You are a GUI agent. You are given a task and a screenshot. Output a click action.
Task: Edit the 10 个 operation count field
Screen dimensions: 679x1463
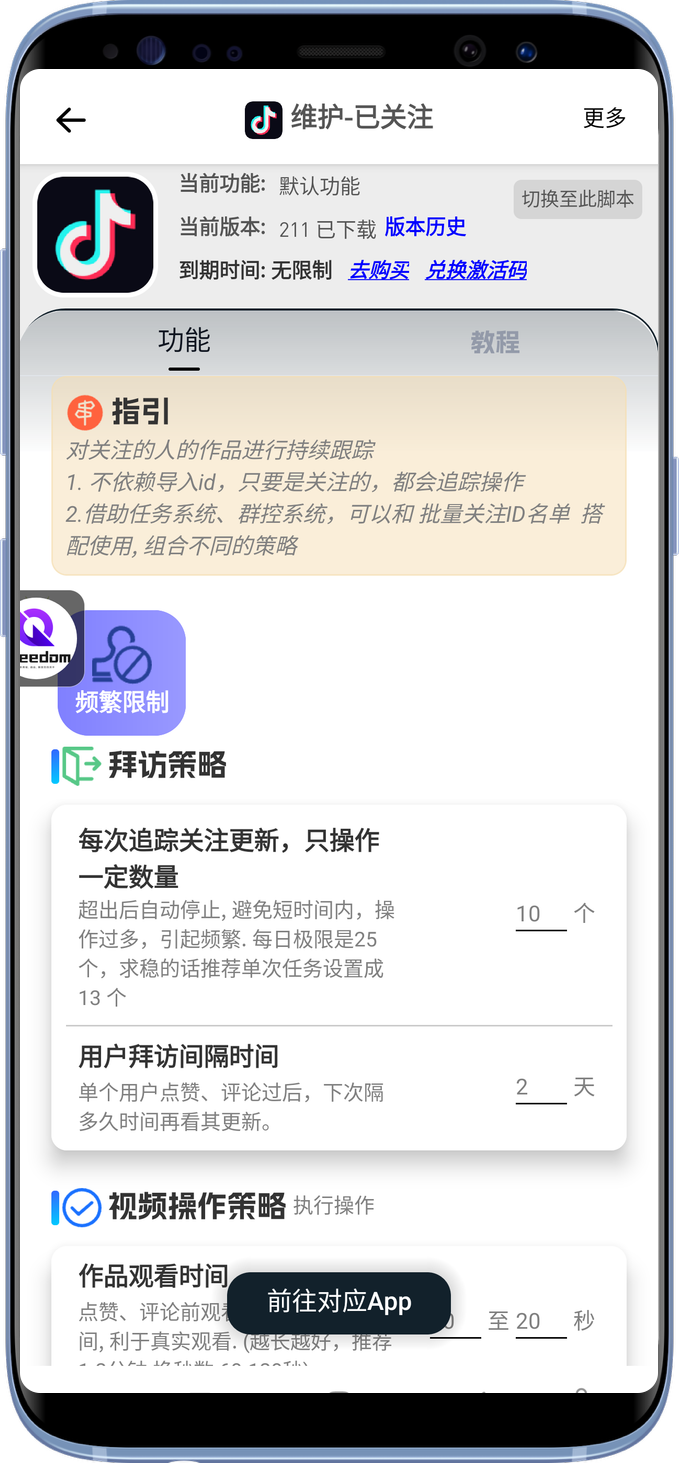click(540, 913)
